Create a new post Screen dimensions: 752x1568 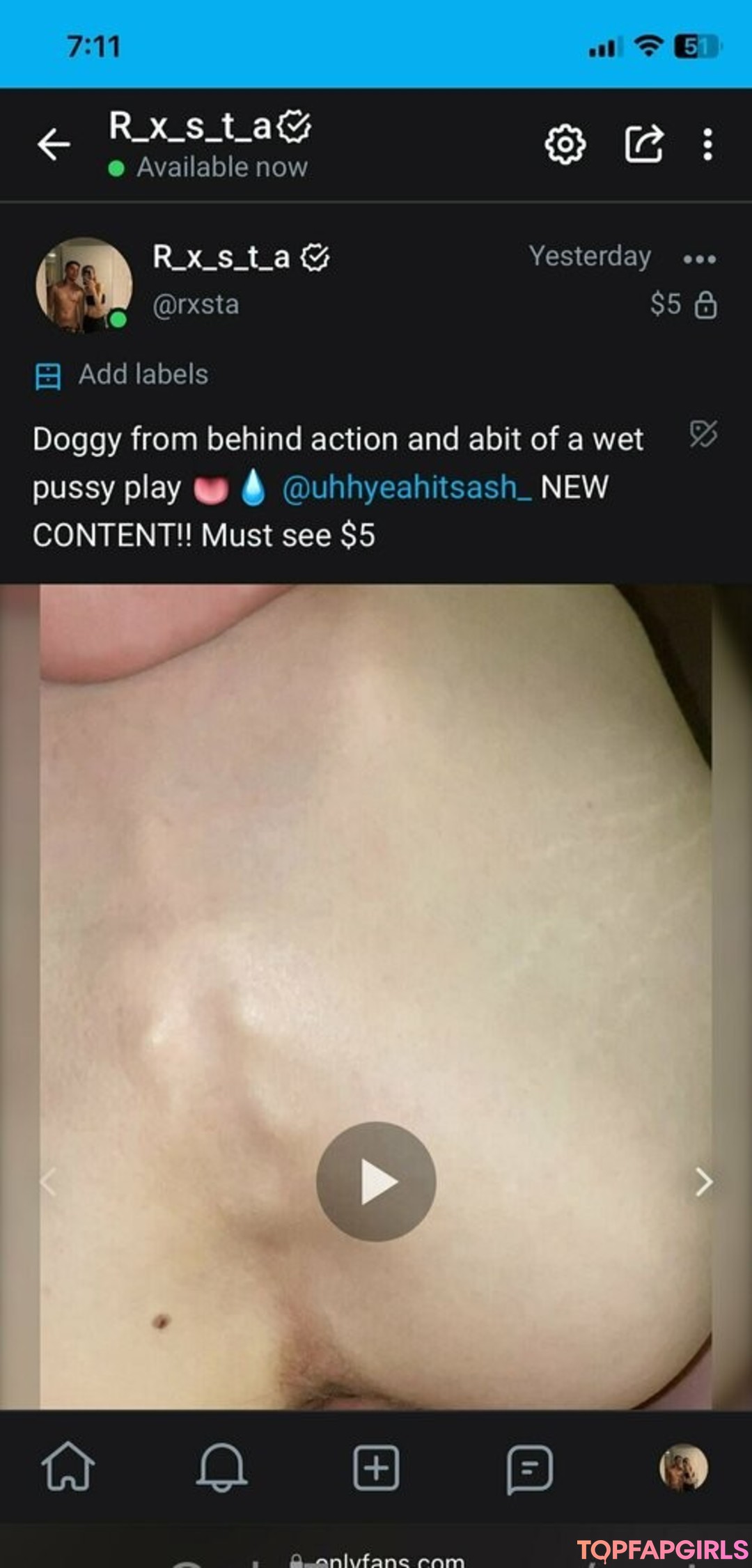(x=376, y=1468)
